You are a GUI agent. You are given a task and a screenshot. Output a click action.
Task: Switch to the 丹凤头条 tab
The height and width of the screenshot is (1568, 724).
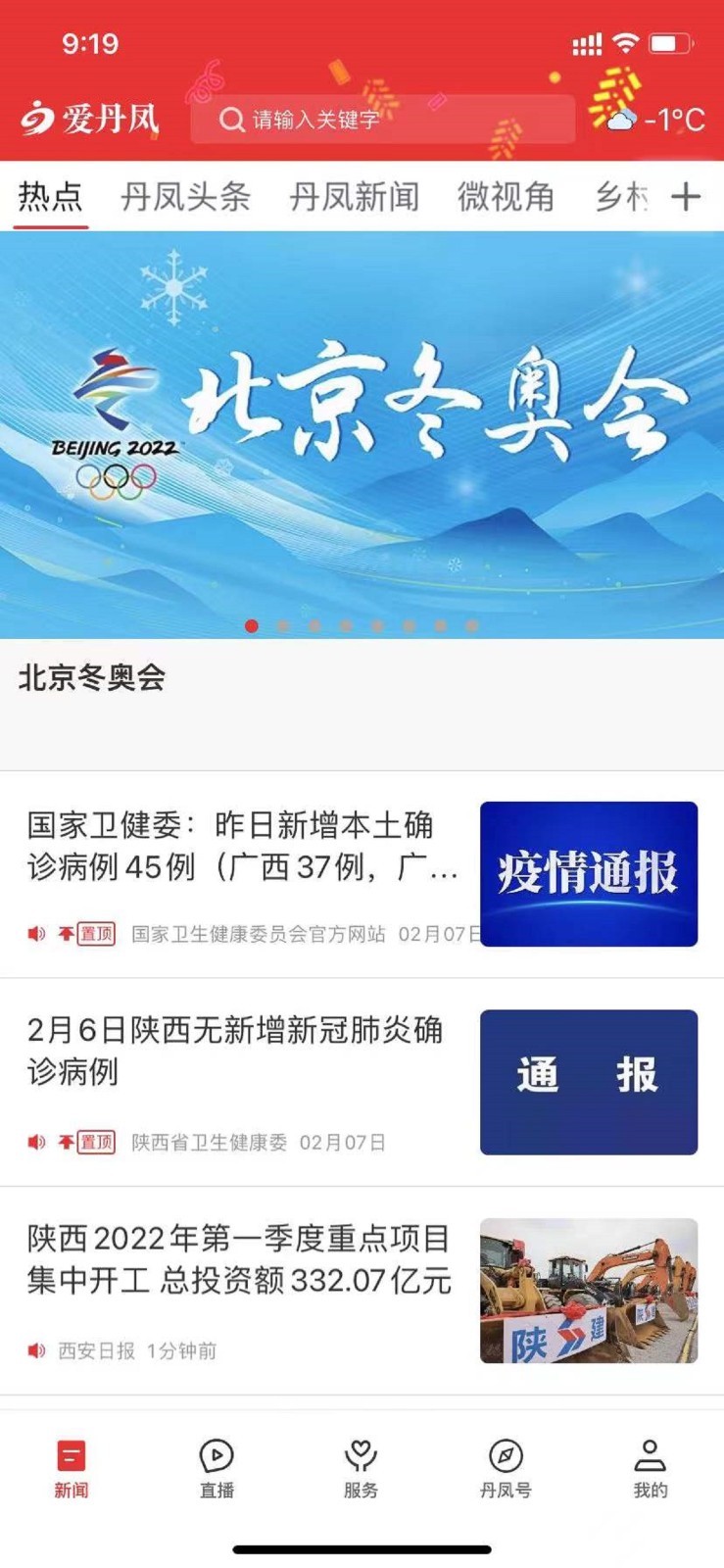[x=185, y=197]
